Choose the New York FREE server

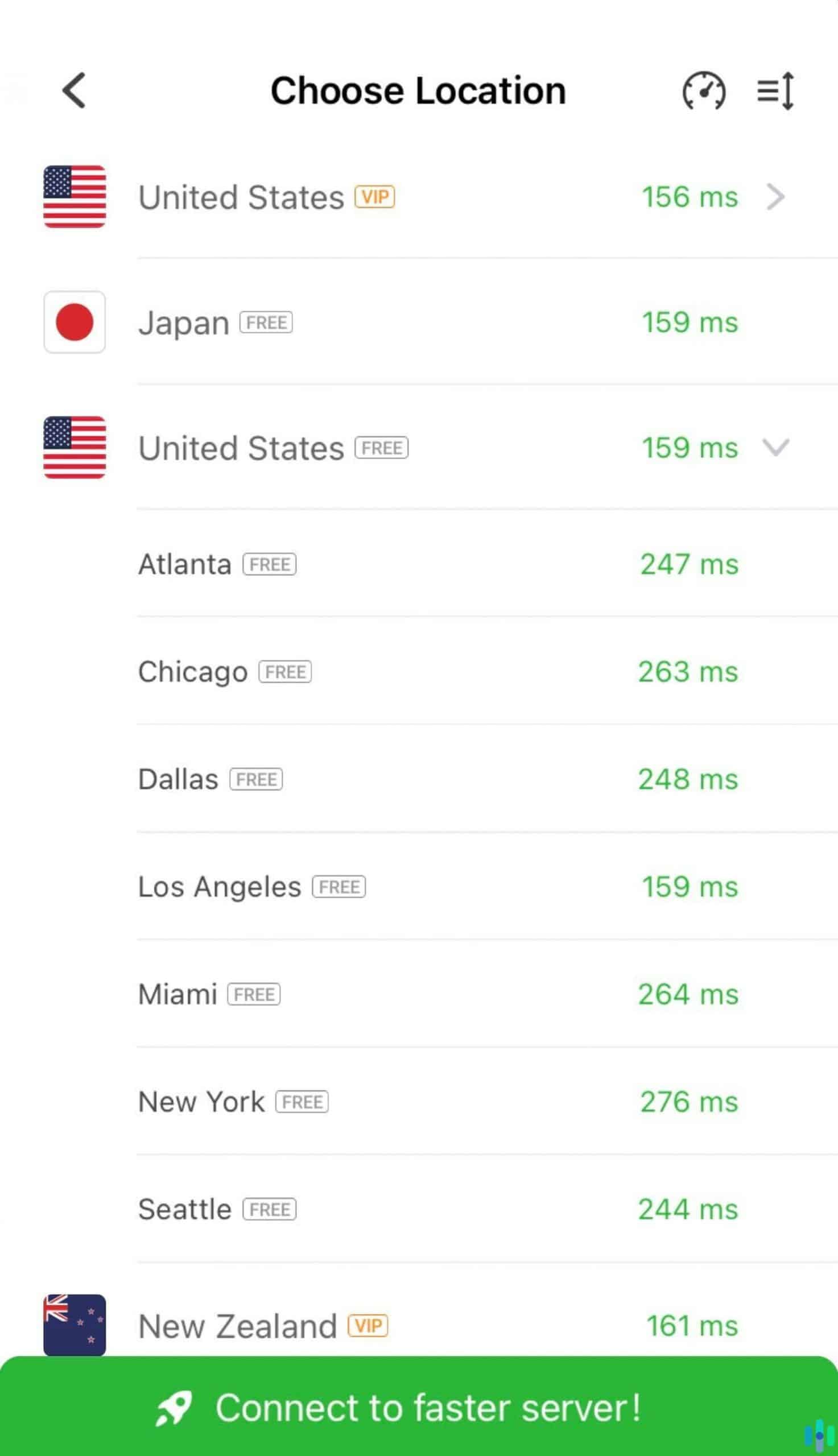click(x=403, y=1101)
